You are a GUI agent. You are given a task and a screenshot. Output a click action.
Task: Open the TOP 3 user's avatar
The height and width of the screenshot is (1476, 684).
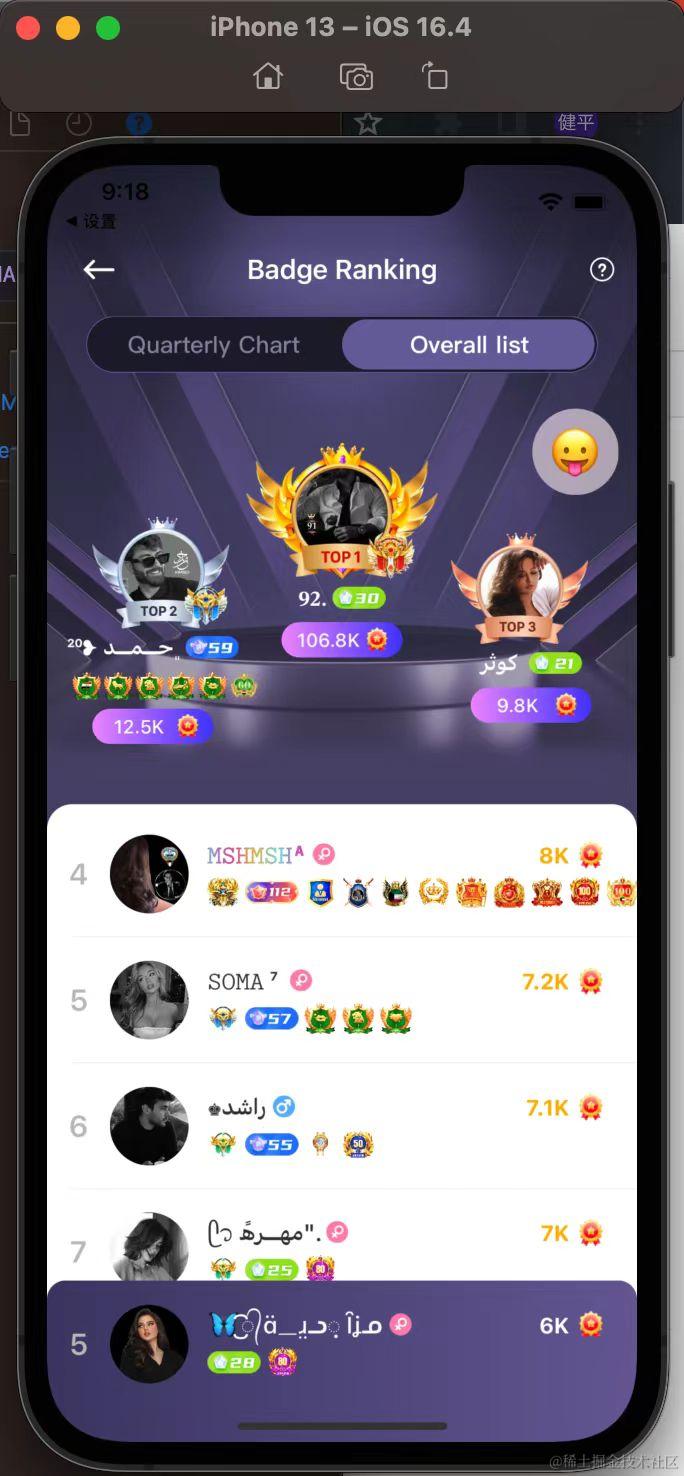[518, 580]
